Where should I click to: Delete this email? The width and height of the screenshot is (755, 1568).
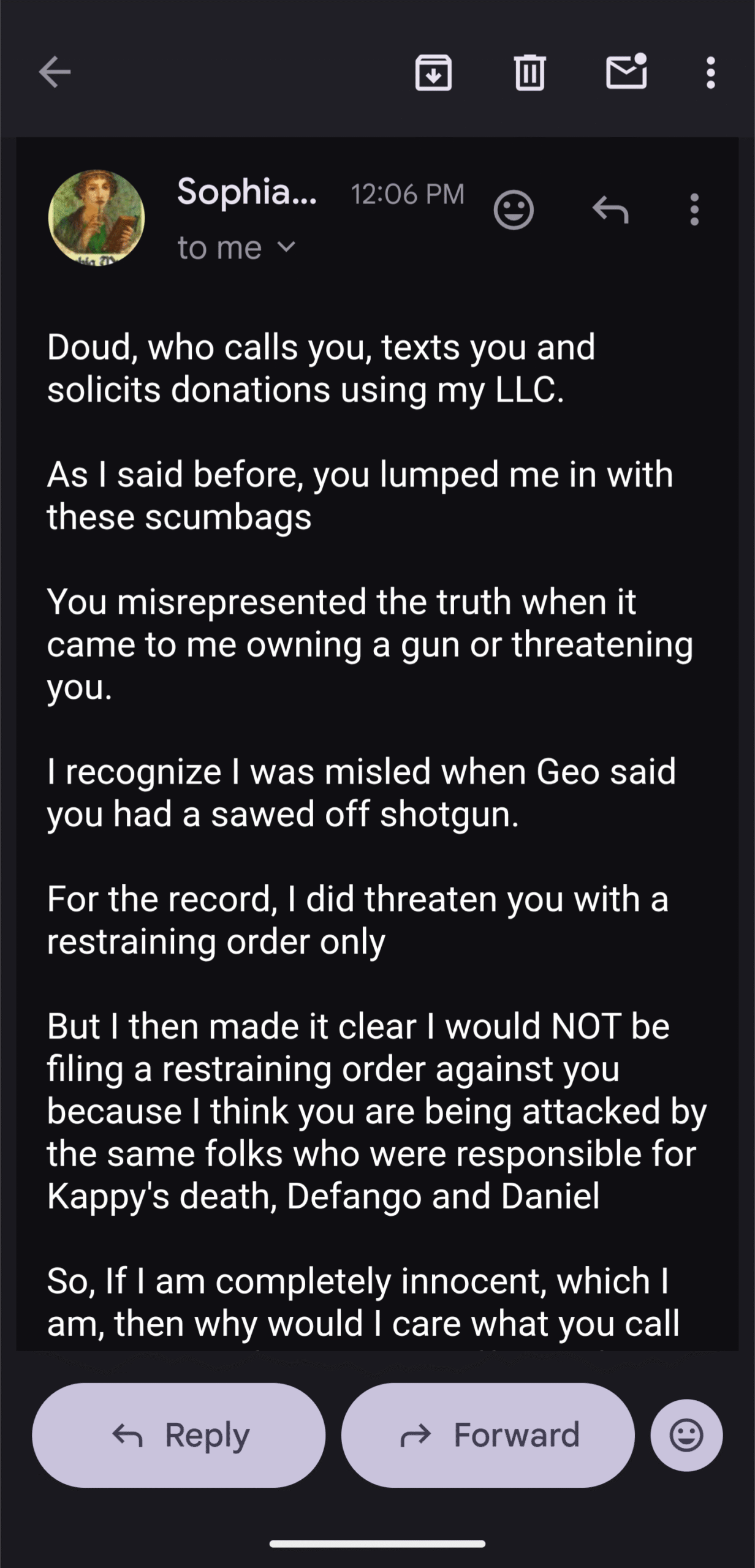point(529,73)
